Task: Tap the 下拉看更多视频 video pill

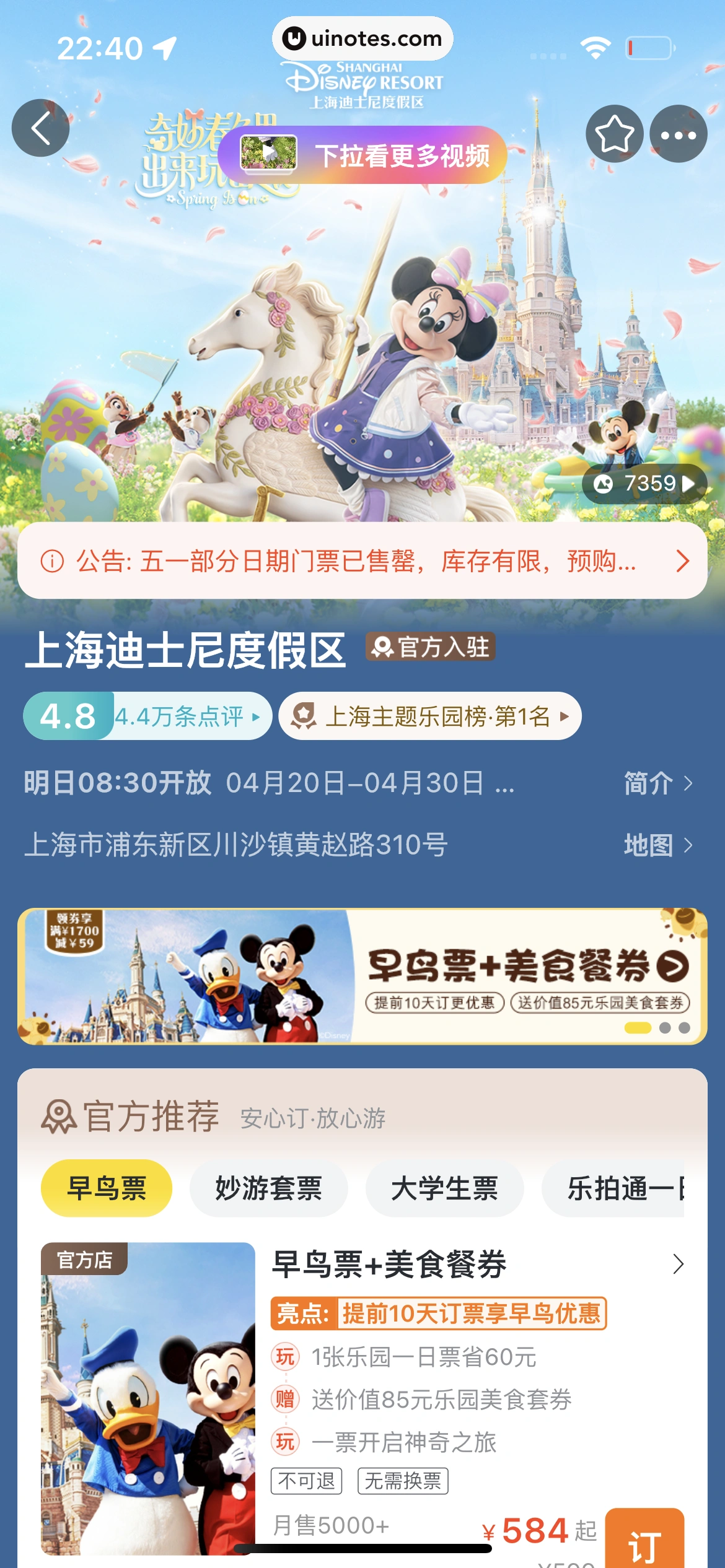Action: tap(362, 155)
